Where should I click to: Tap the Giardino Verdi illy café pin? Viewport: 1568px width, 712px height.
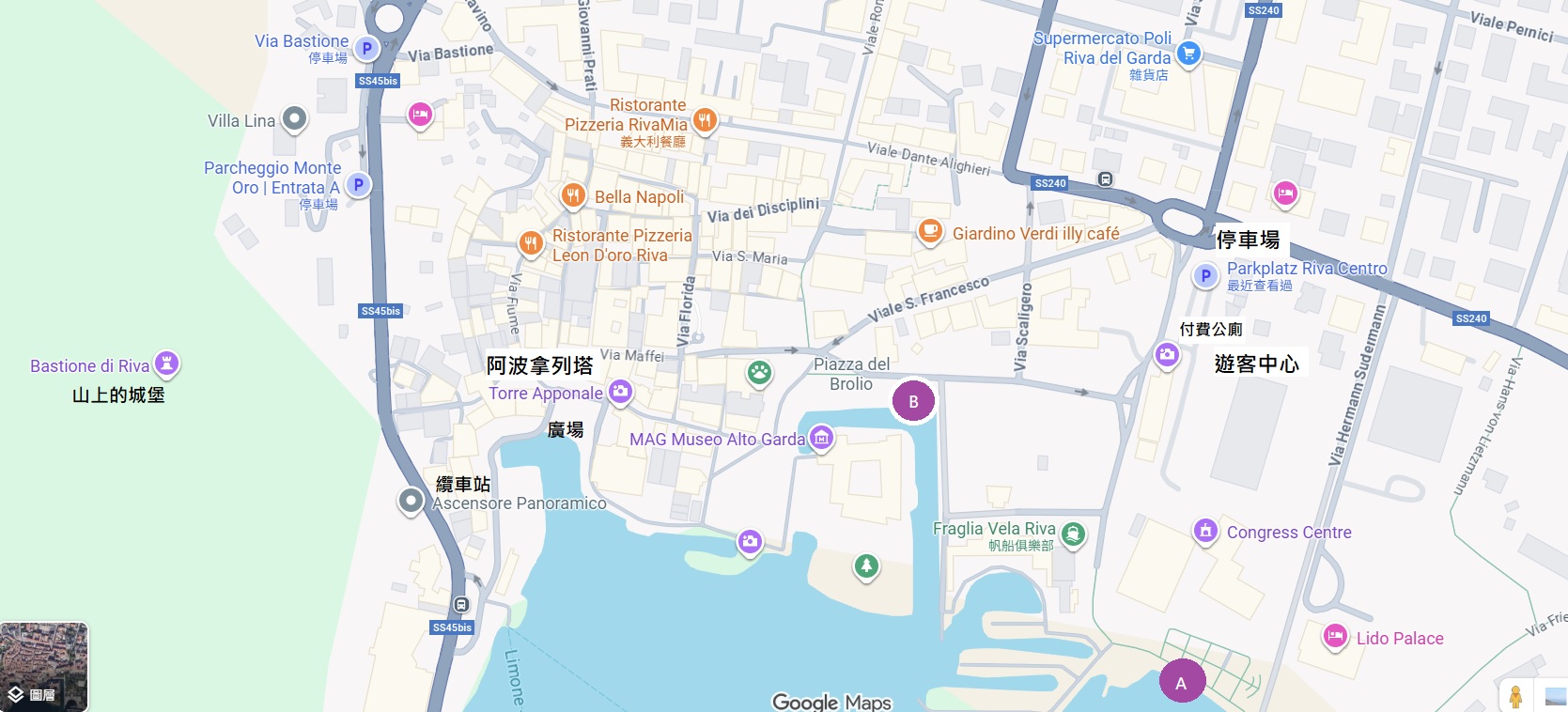(x=930, y=231)
